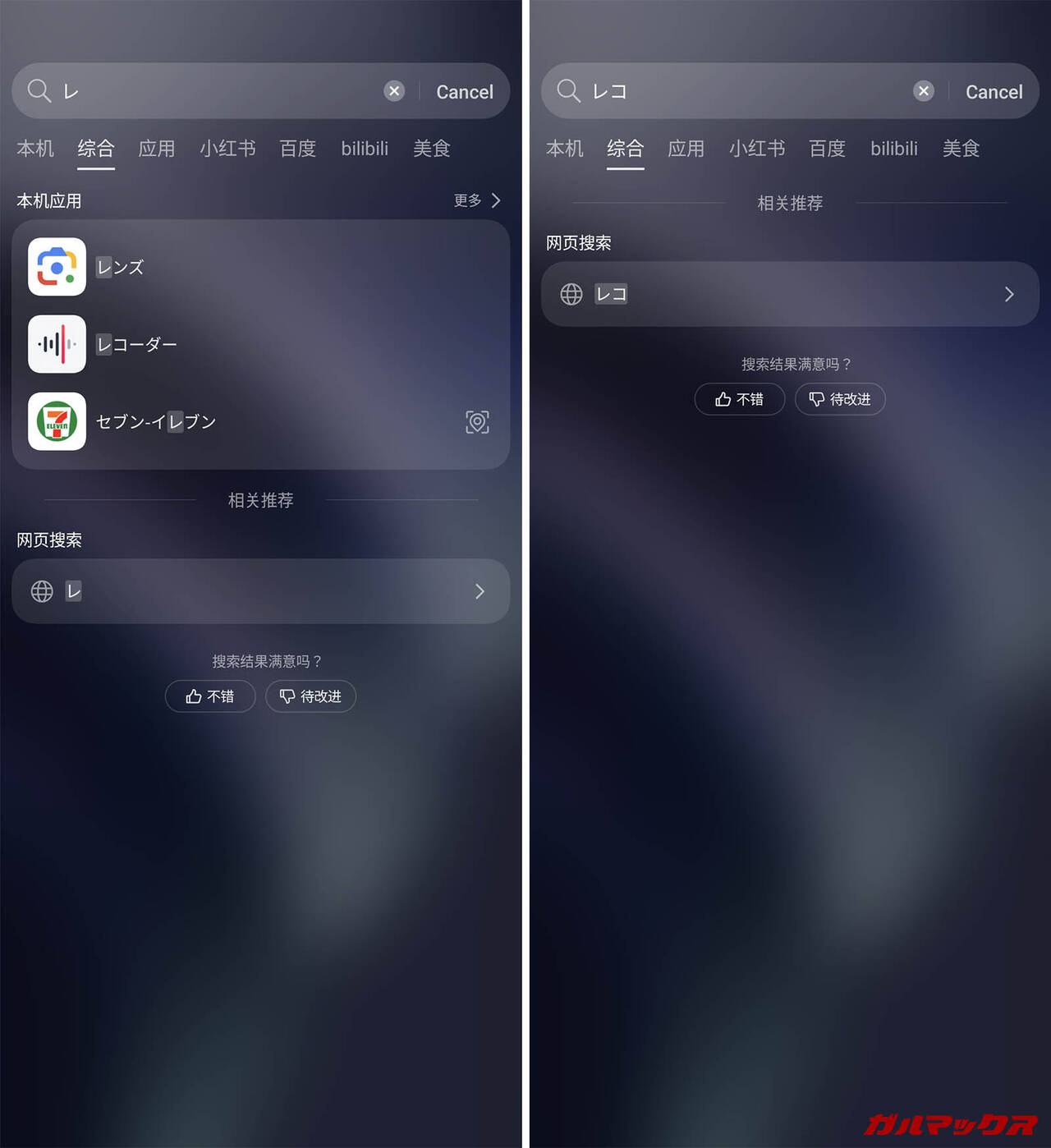Tap 待改进 under the レコ search results
1051x1148 pixels.
pyautogui.click(x=839, y=399)
